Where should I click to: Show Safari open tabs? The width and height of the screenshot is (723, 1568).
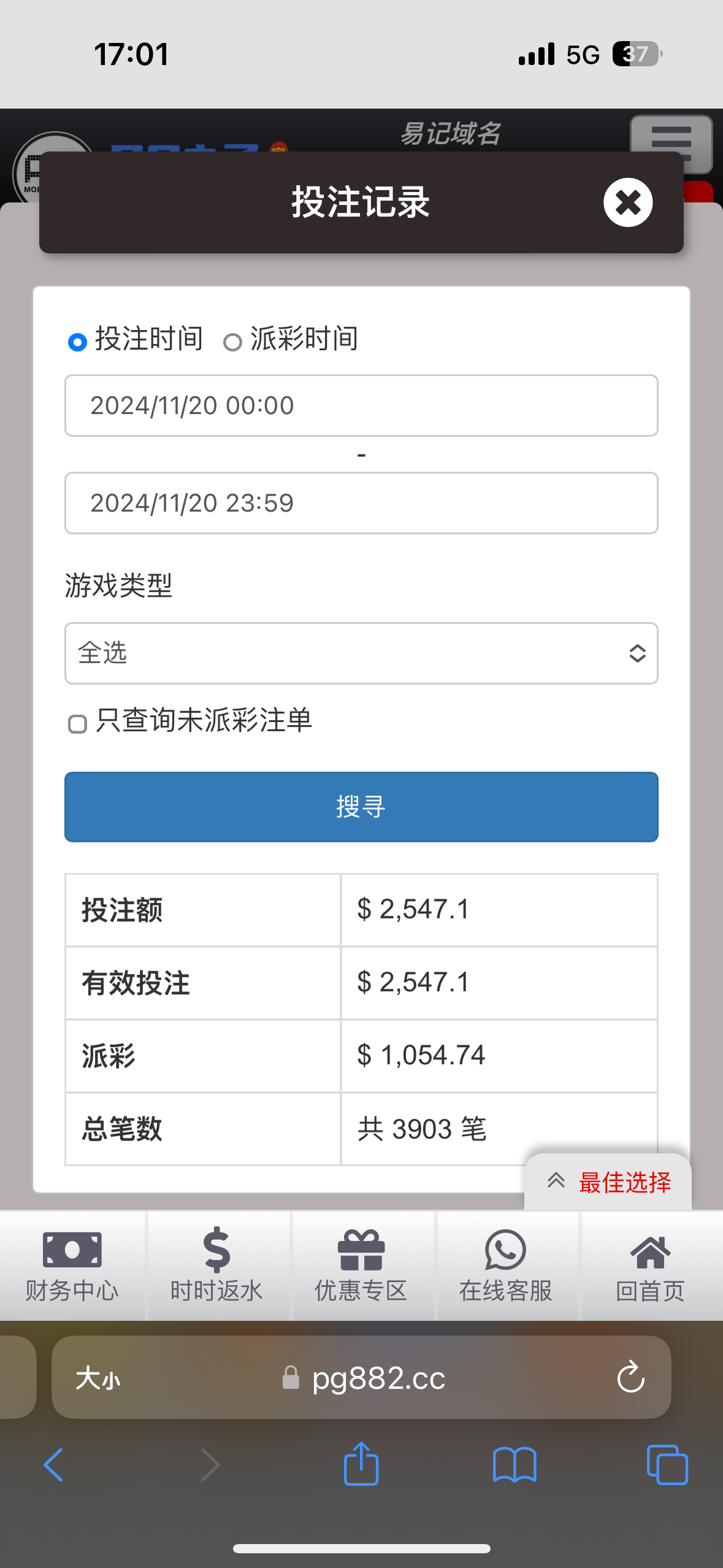pyautogui.click(x=667, y=1465)
